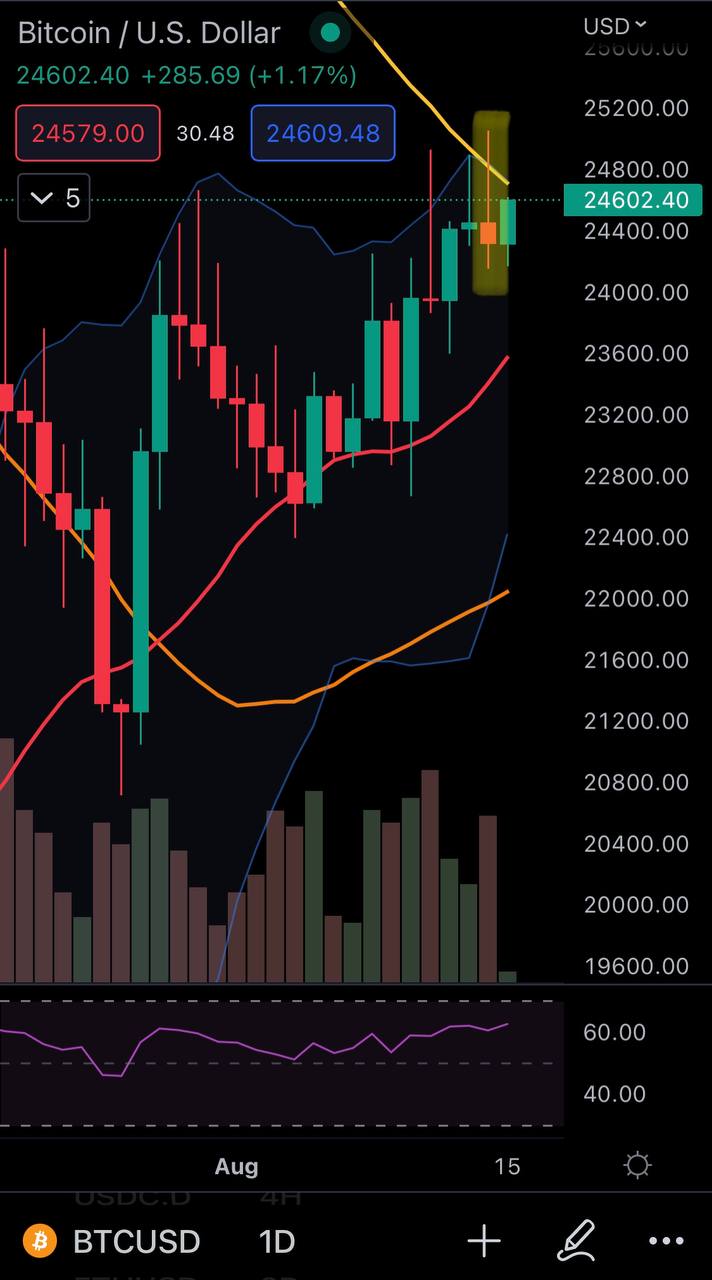Image resolution: width=712 pixels, height=1280 pixels.
Task: Tap the blue buy price 24609.48
Action: [323, 133]
